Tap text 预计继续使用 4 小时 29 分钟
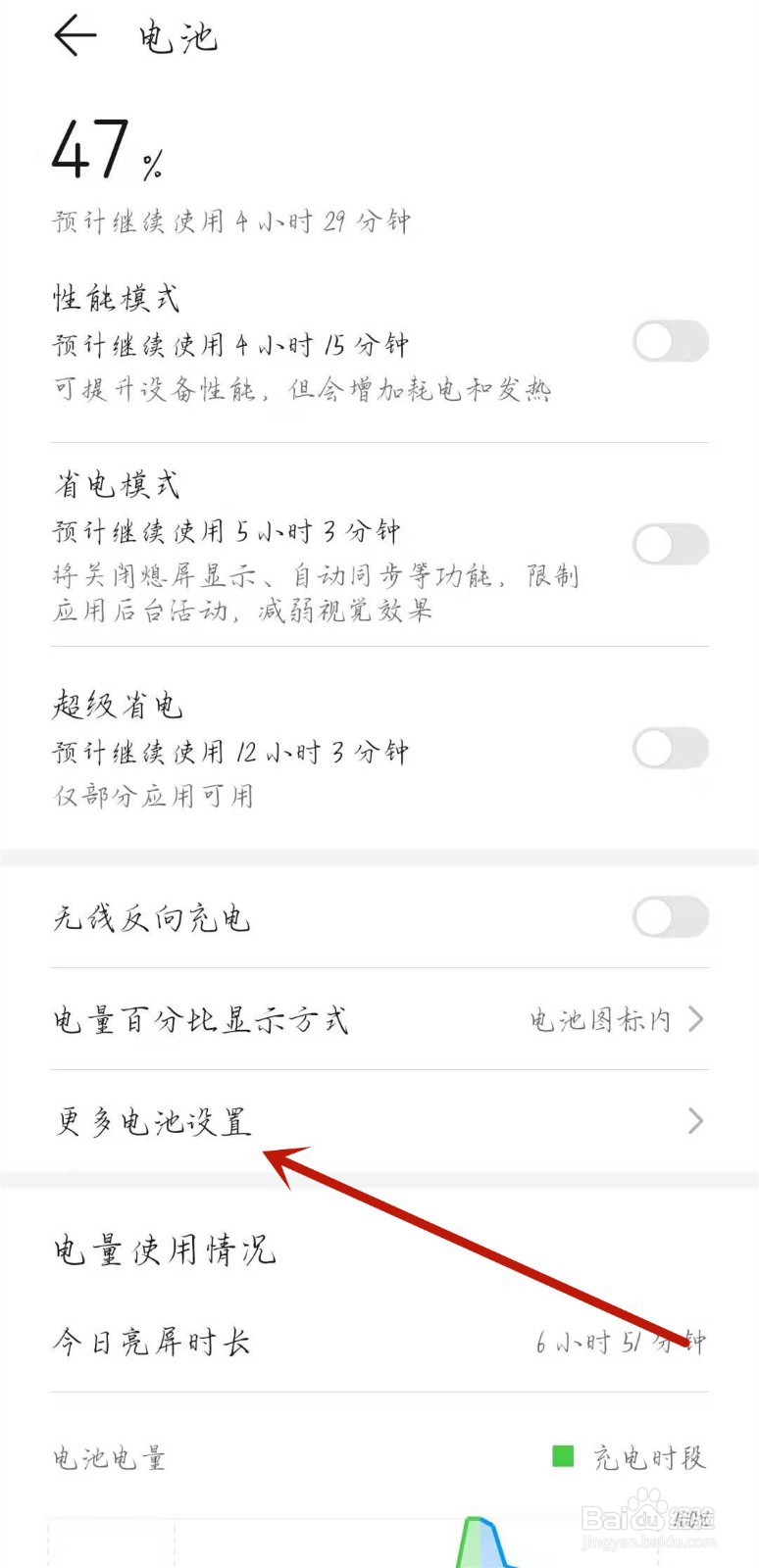This screenshot has height=1568, width=759. pos(232,222)
